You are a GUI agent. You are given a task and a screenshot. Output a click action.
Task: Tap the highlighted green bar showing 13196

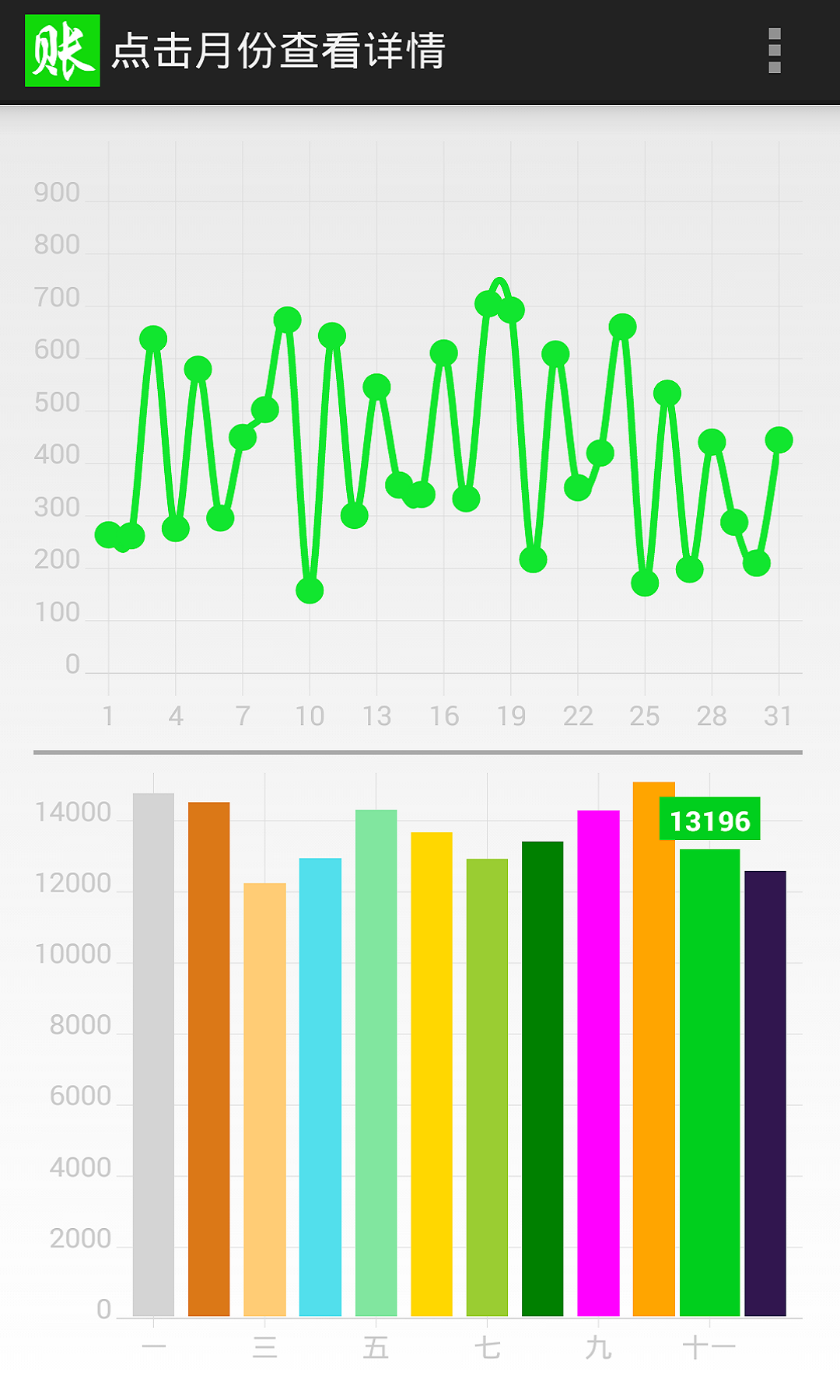(x=709, y=1082)
